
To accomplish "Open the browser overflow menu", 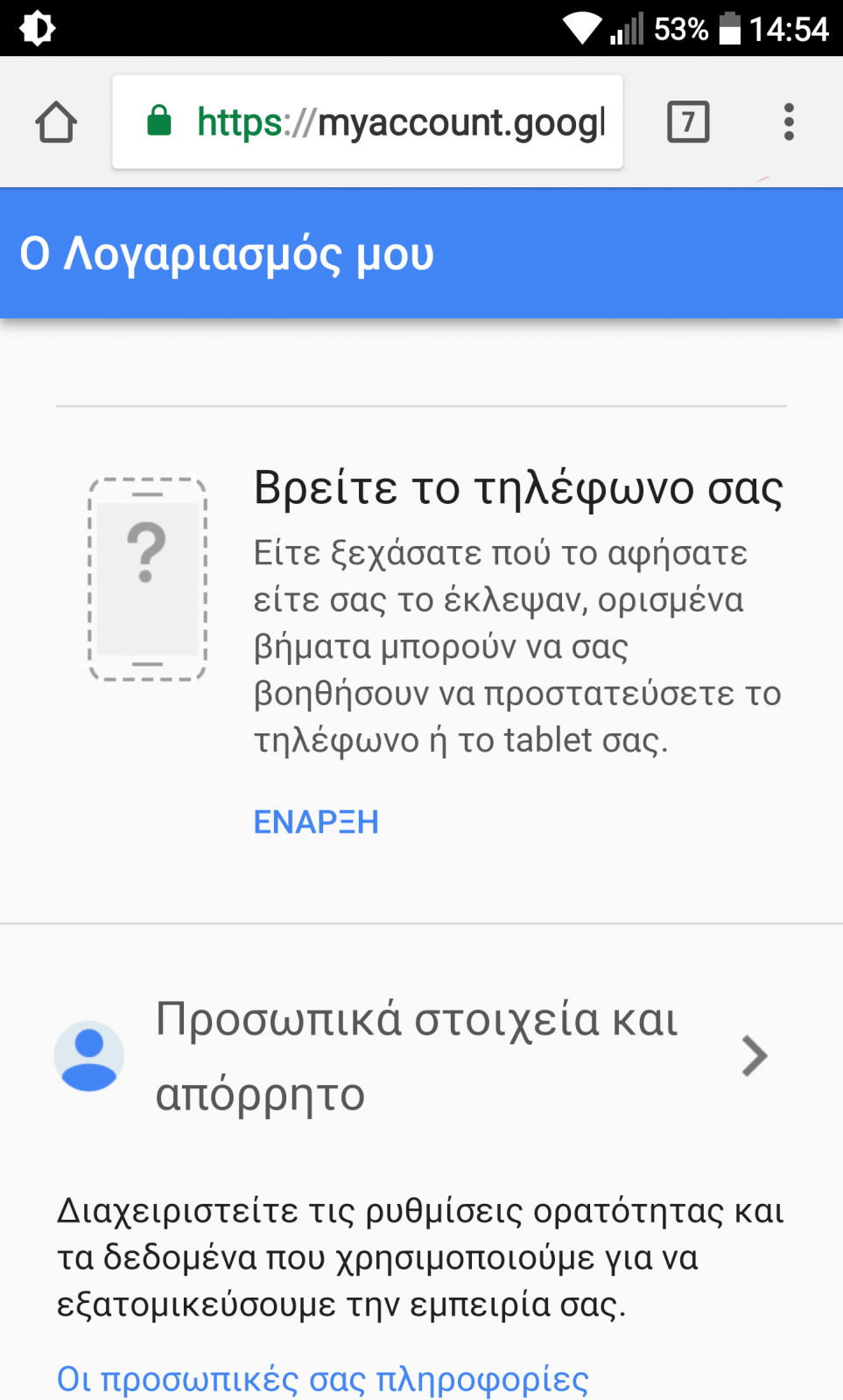I will pyautogui.click(x=789, y=122).
